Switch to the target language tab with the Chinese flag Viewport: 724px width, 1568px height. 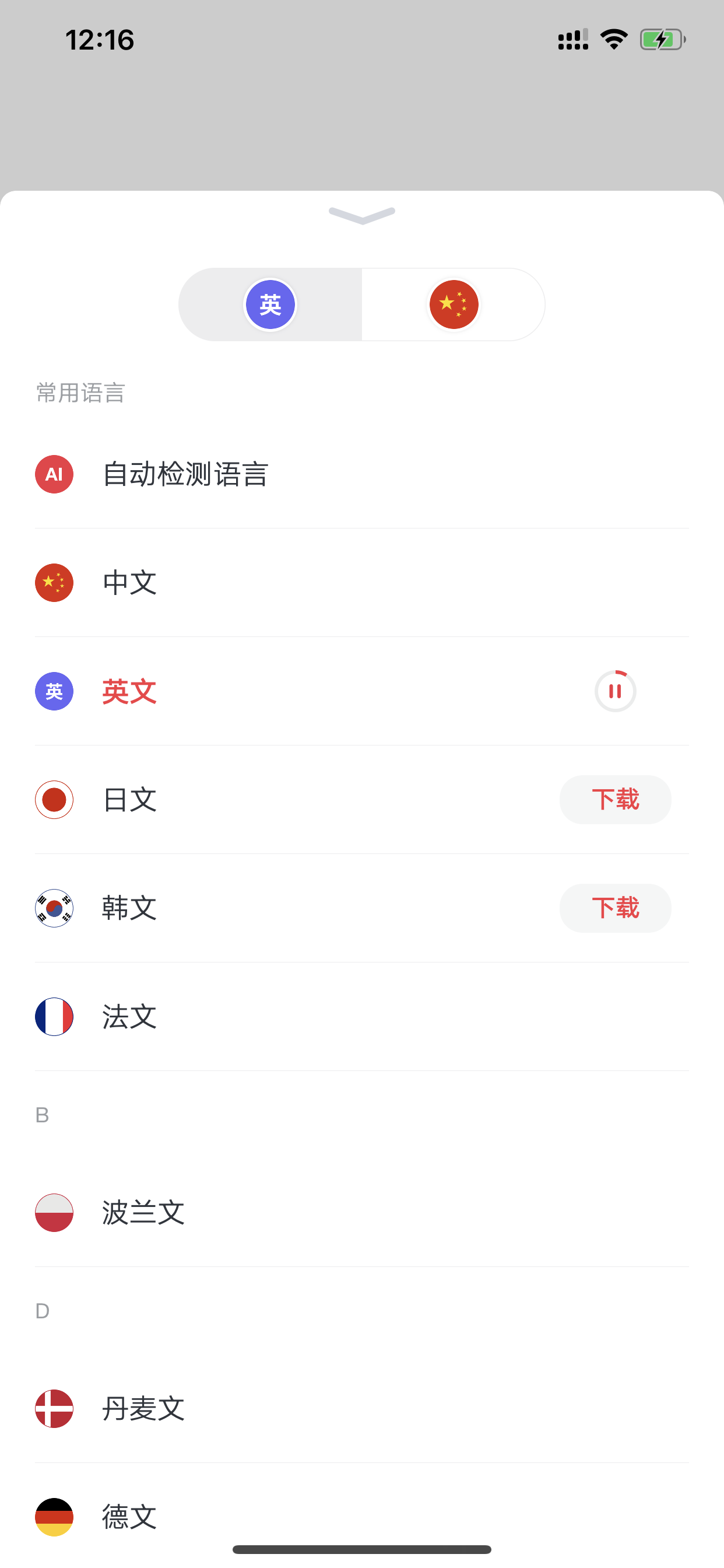(x=454, y=304)
